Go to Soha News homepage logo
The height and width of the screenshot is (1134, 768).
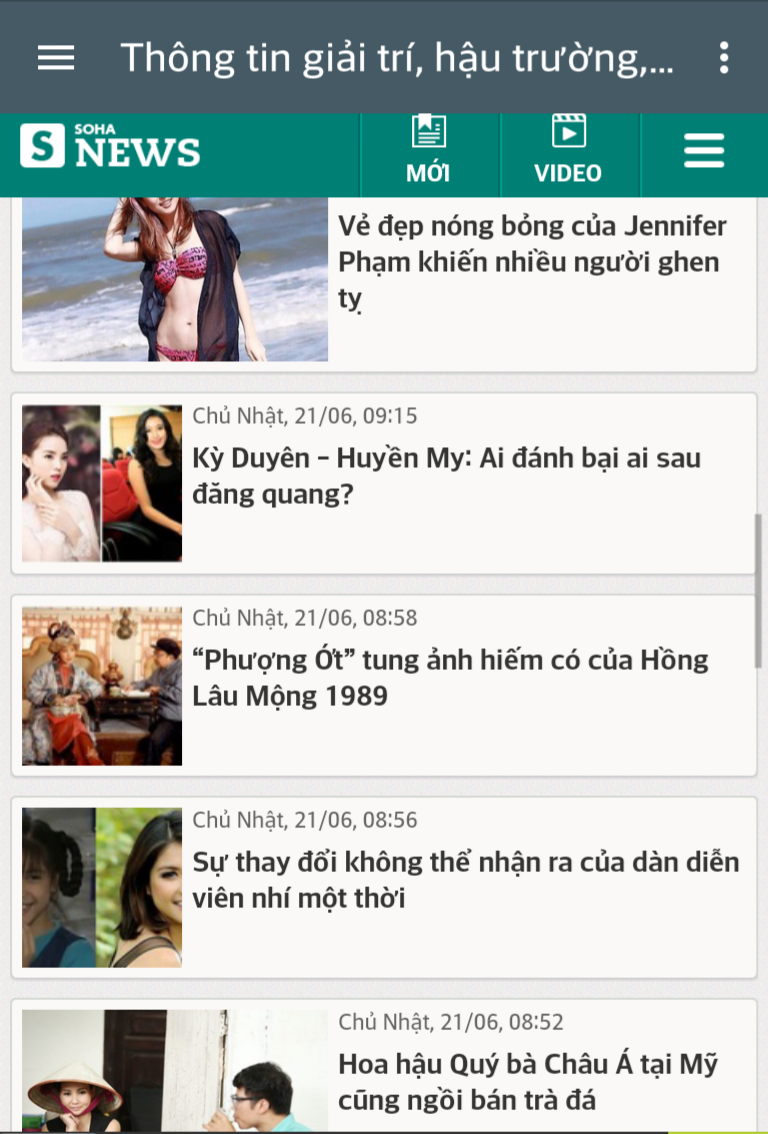[110, 148]
